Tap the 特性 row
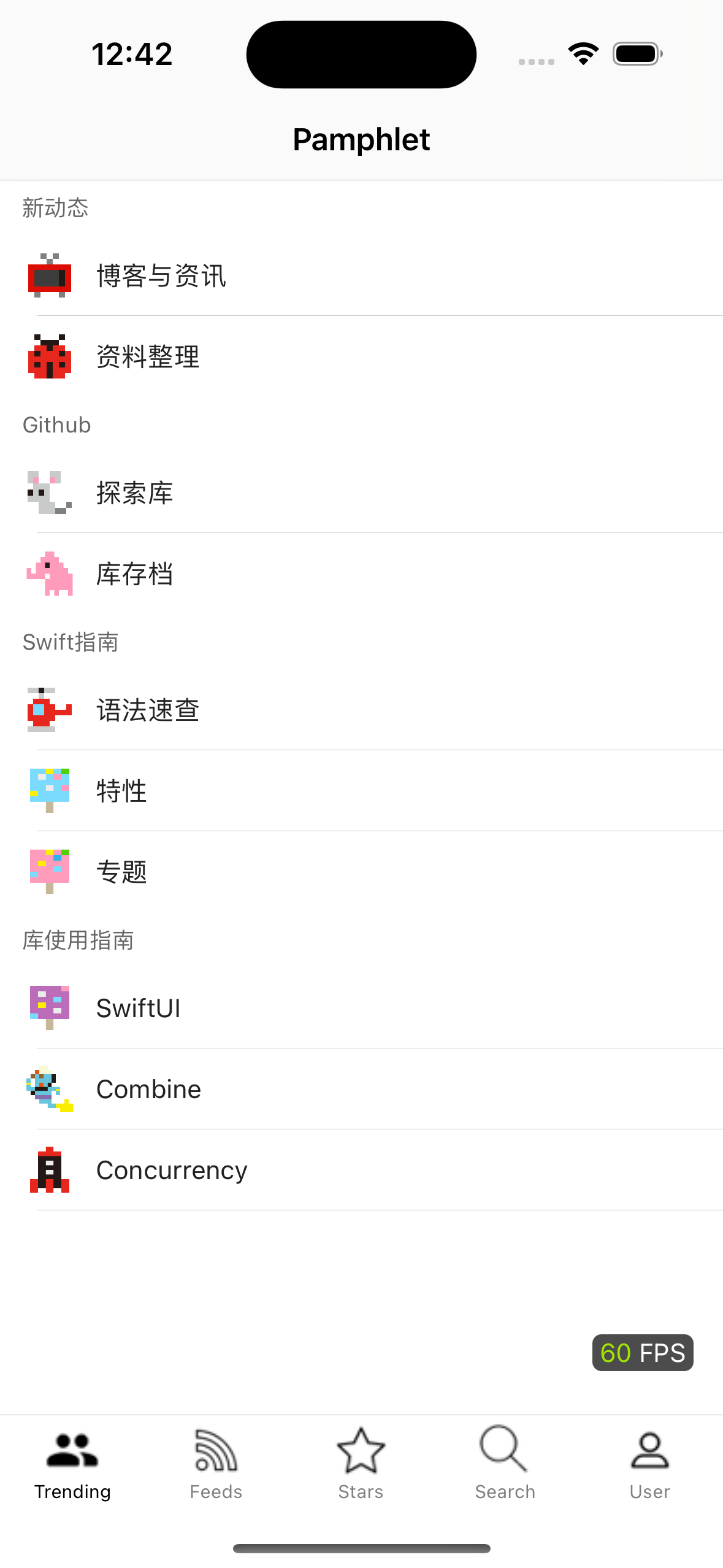This screenshot has width=723, height=1568. 361,791
